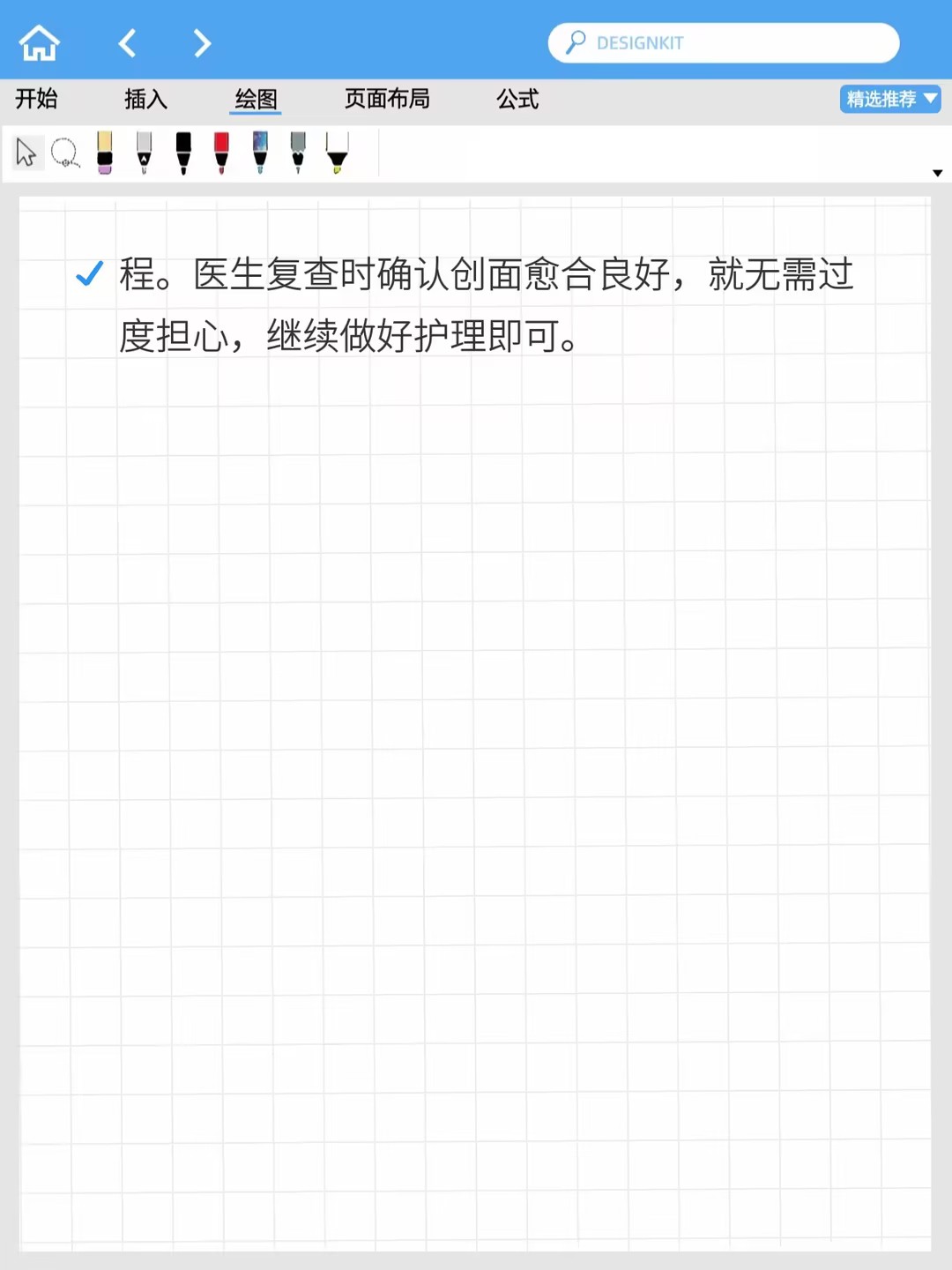Choose the lasso selection tool
Image resolution: width=952 pixels, height=1270 pixels.
tap(65, 153)
